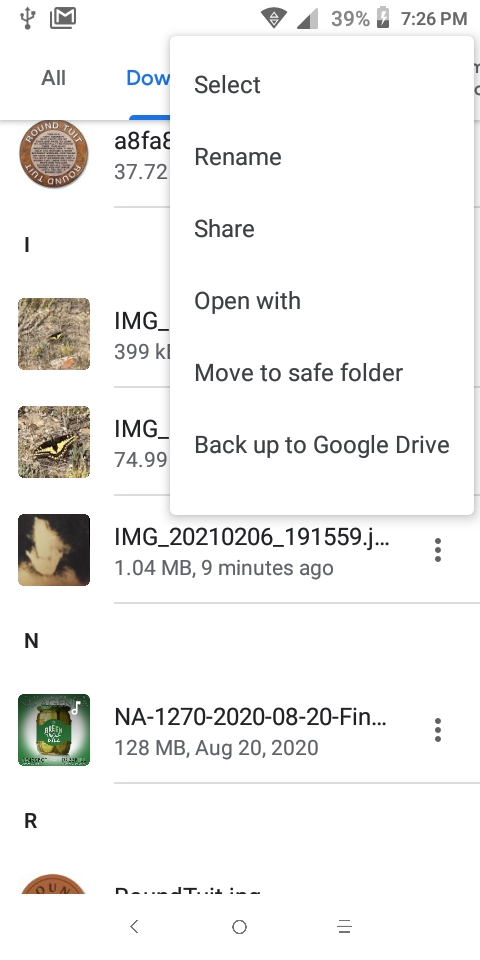Open the Round Tuit coin image thumbnail
Viewport: 480px width, 960px height.
54,154
